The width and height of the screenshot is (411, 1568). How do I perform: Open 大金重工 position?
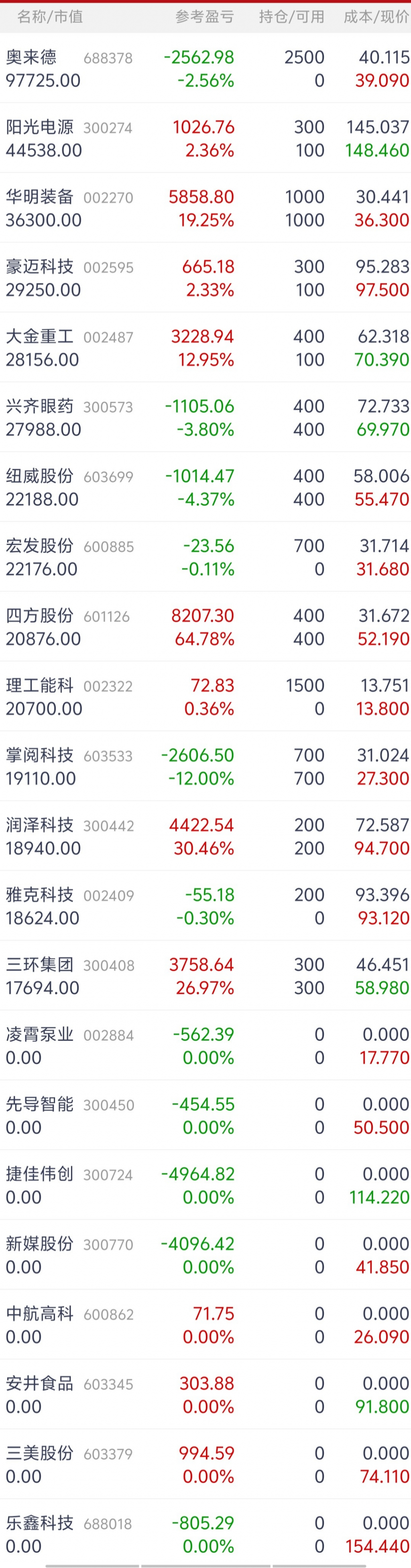(x=205, y=348)
